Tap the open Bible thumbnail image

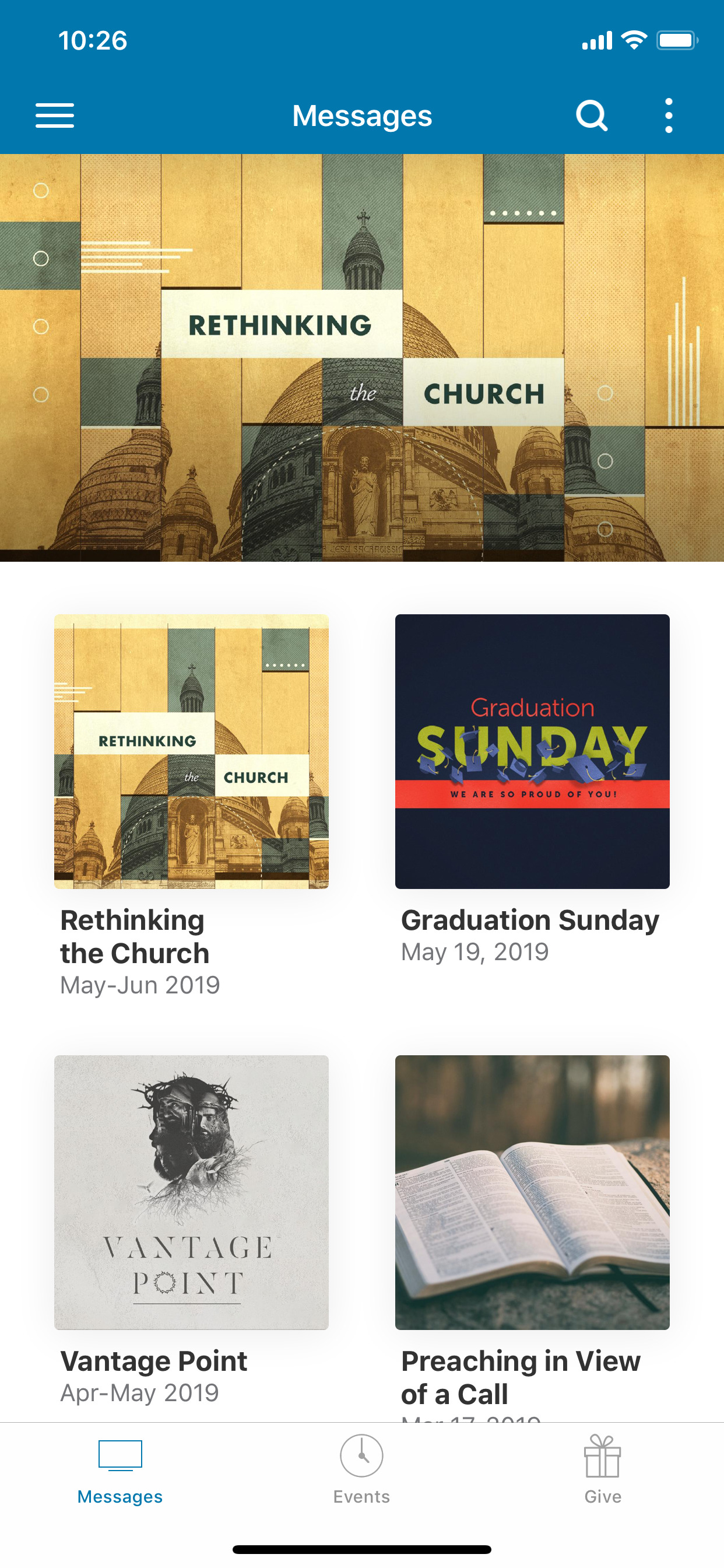532,1193
